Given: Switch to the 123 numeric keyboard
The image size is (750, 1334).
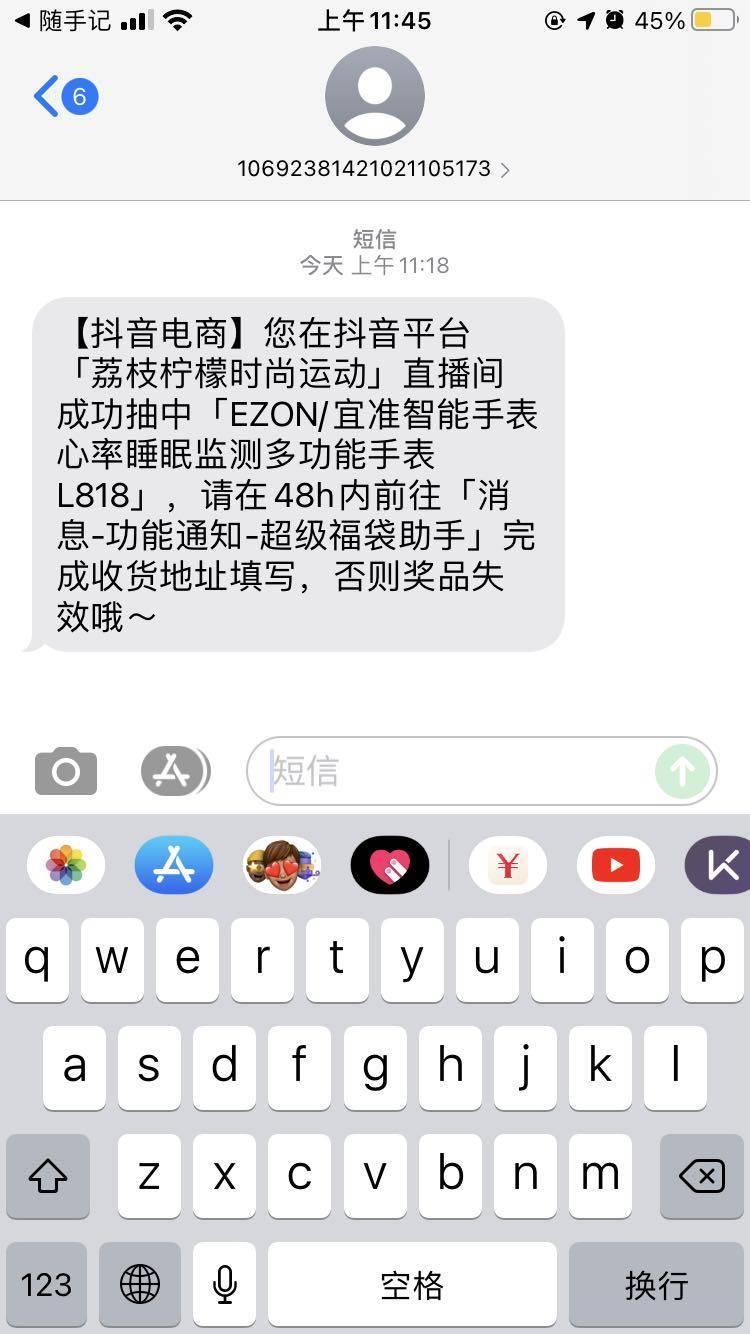Looking at the screenshot, I should (x=47, y=1284).
